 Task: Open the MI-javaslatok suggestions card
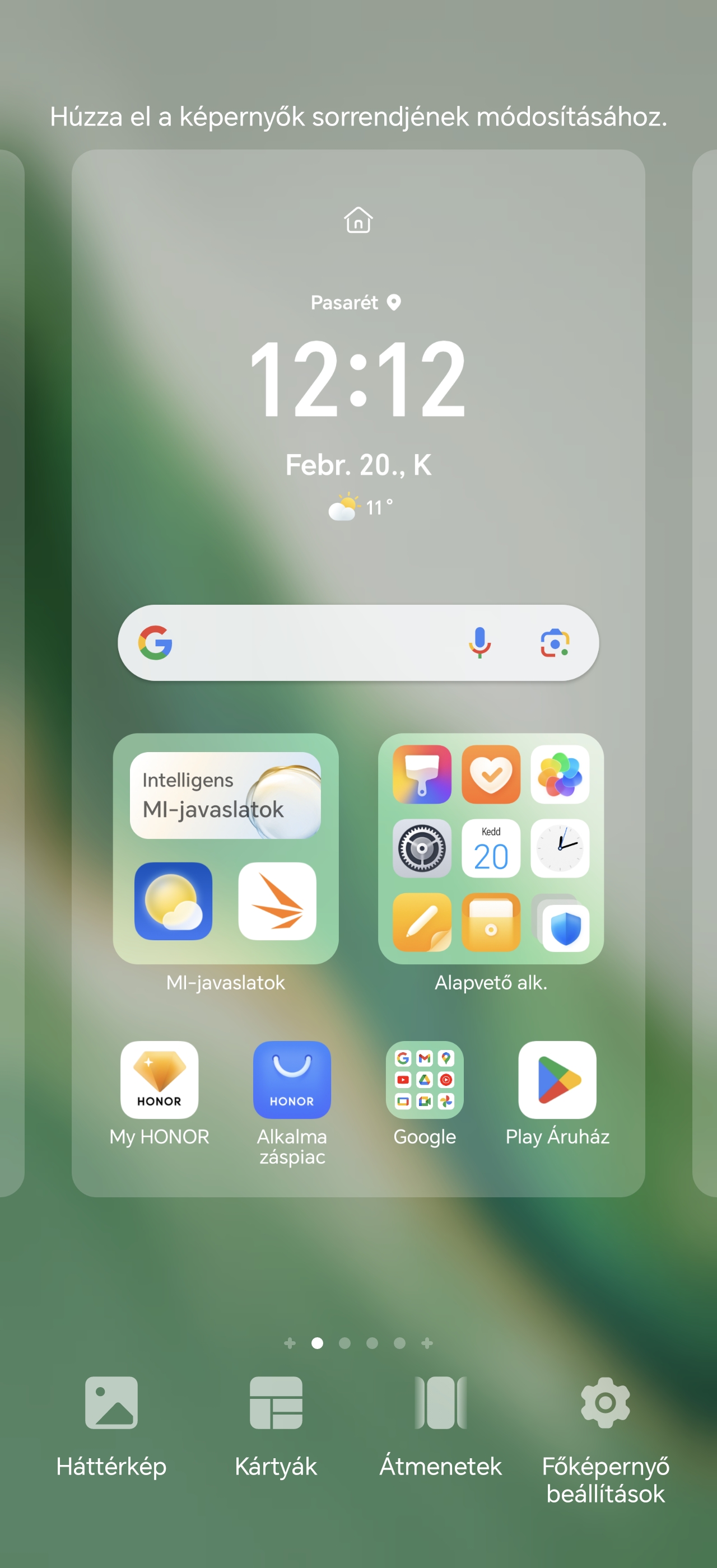coord(225,796)
